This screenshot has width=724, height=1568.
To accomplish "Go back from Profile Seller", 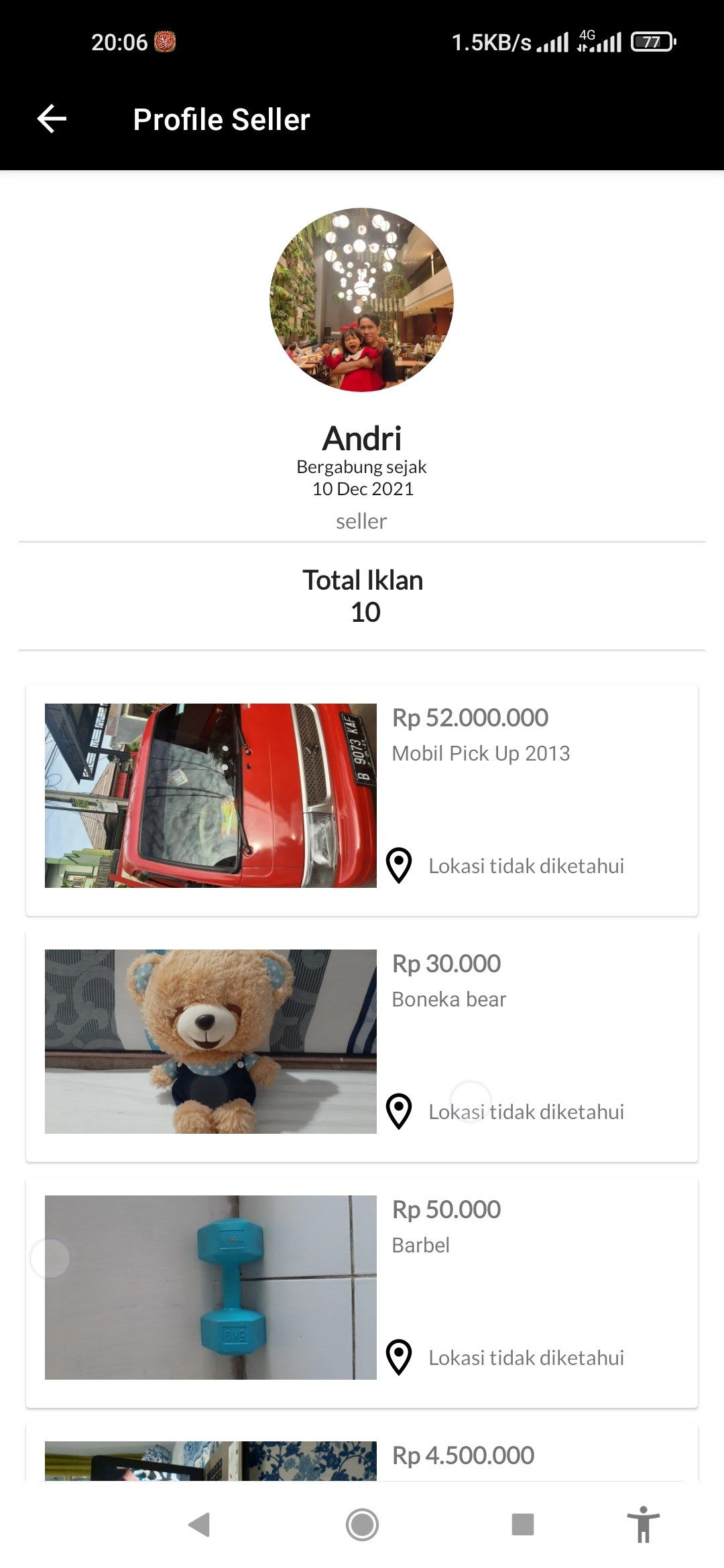I will tap(52, 119).
